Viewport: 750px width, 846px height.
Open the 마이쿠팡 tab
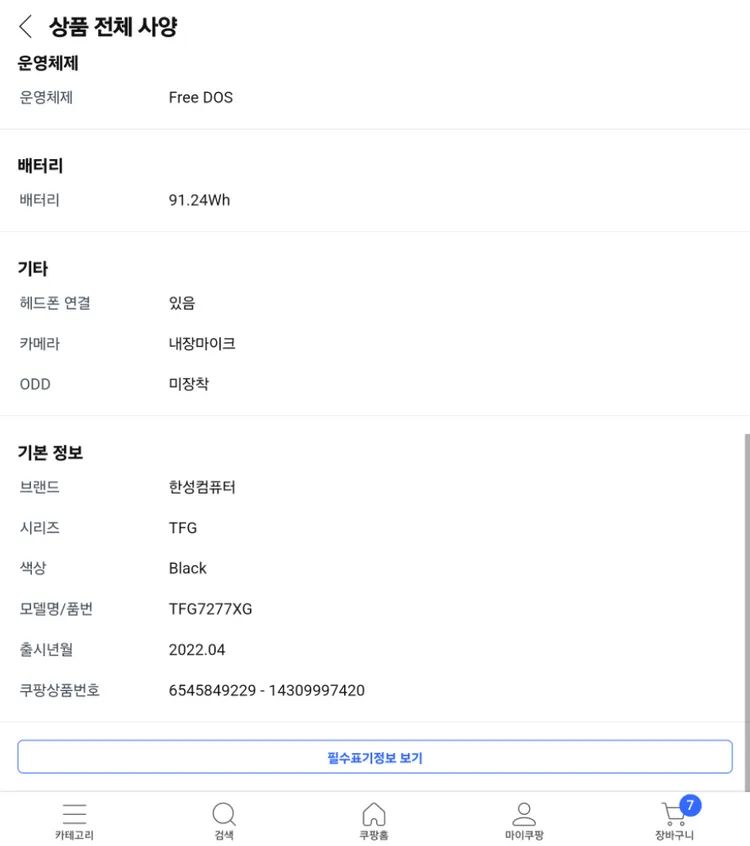(x=524, y=821)
